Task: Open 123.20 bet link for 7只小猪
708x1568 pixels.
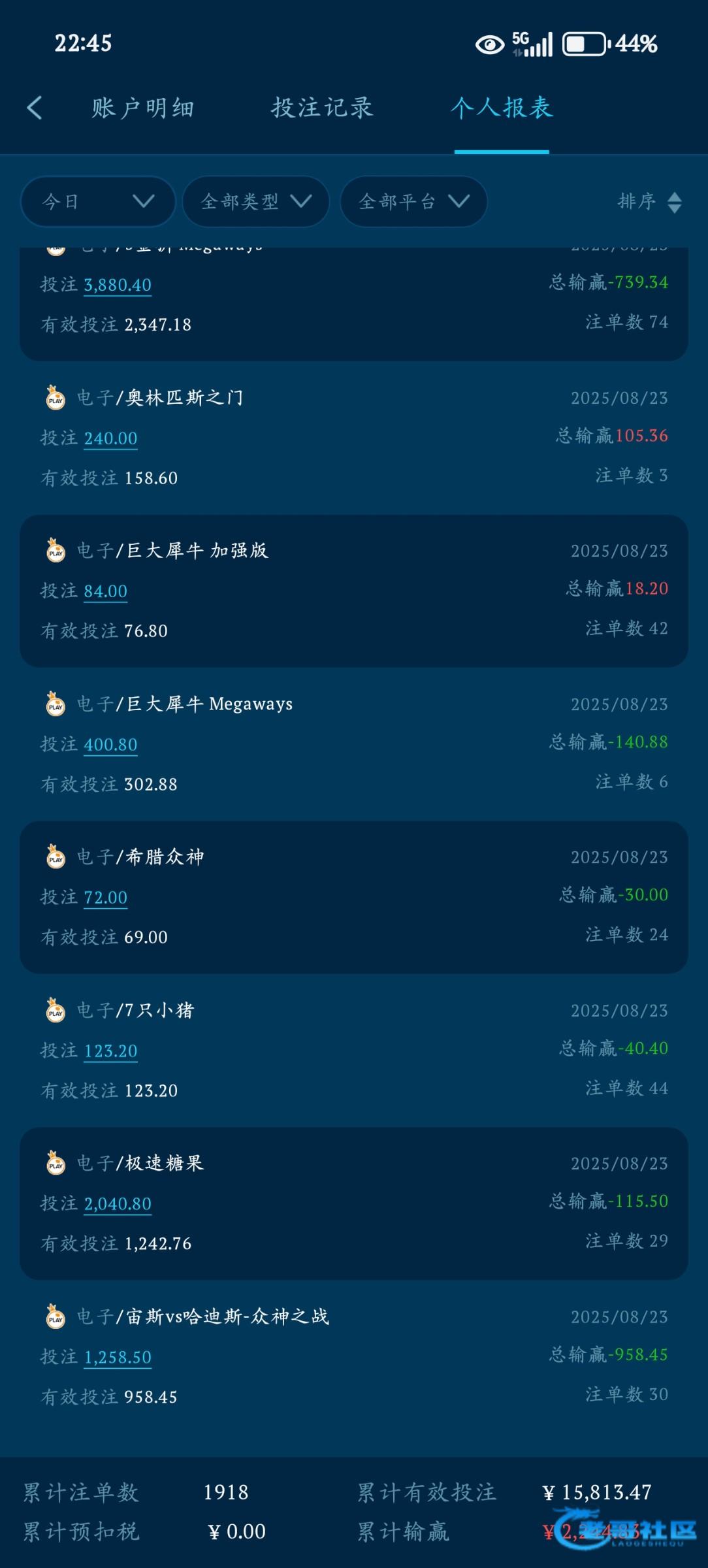Action: (110, 1051)
